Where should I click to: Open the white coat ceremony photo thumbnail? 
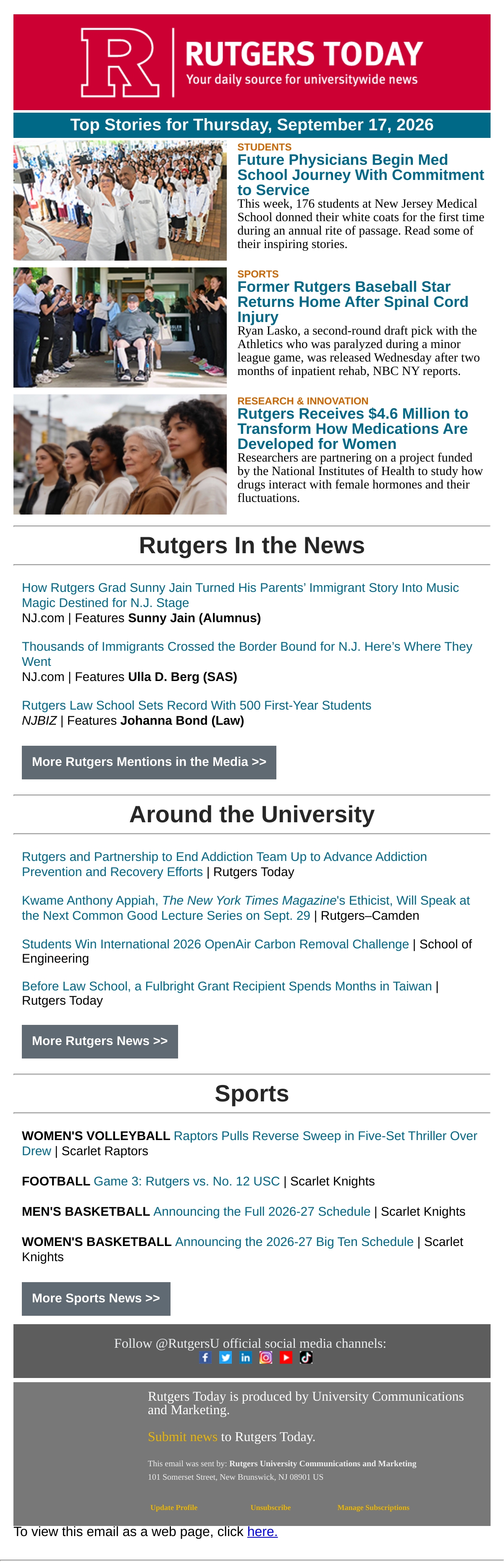coord(120,200)
